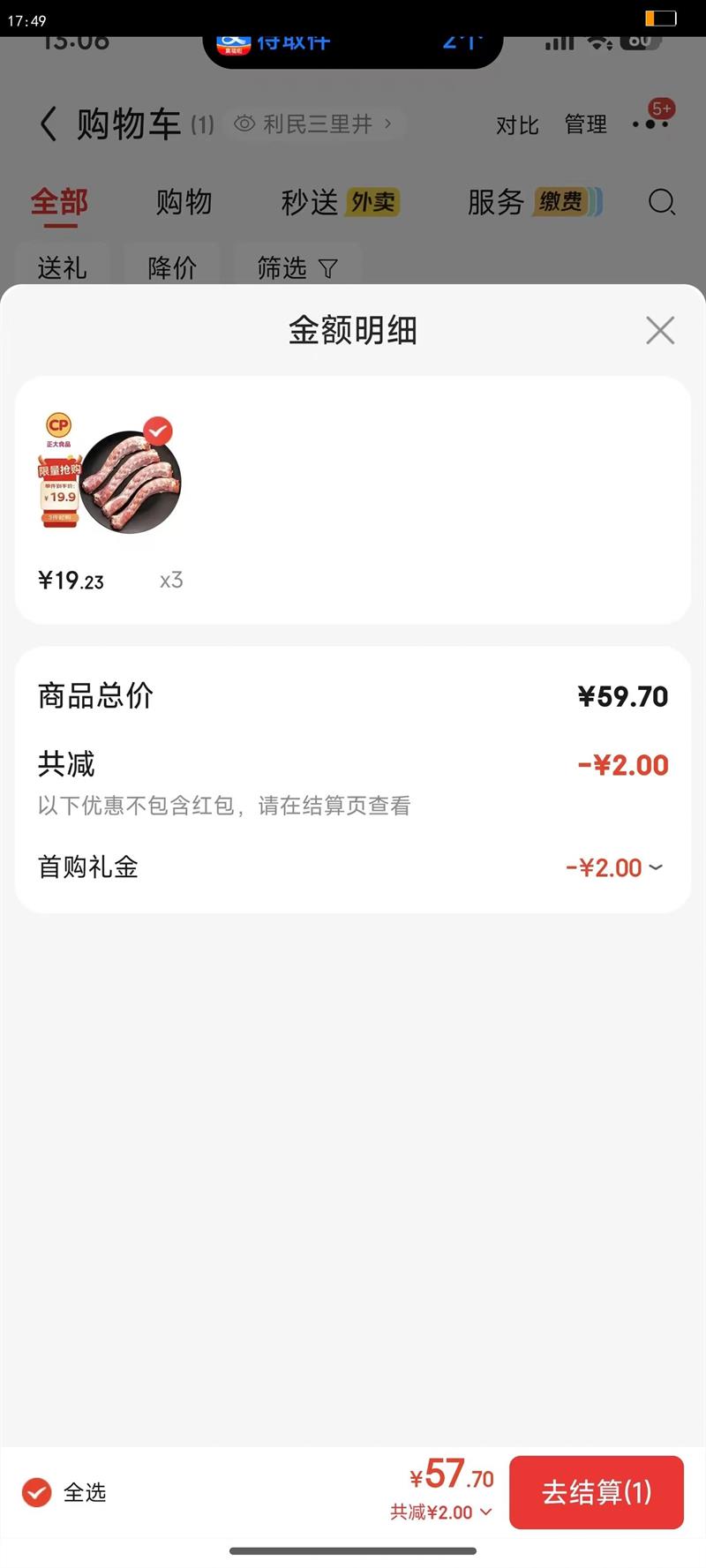
Task: Open the 筛选 filter options
Action: [297, 267]
